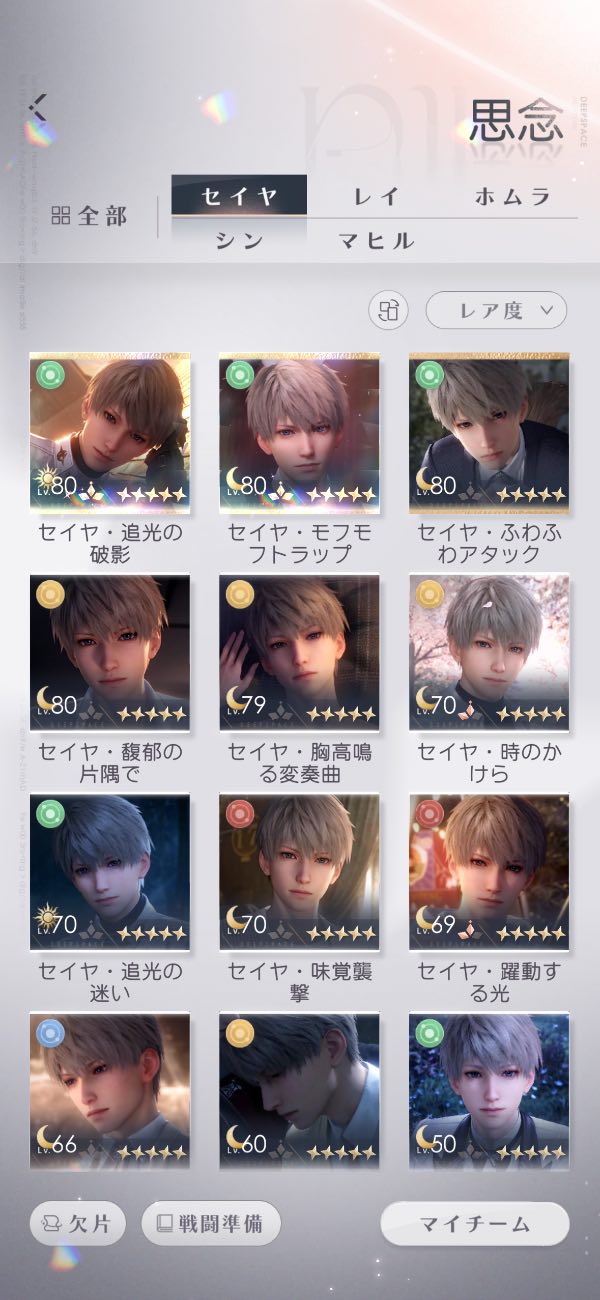Open the 欠片 fragments button
The image size is (600, 1300).
(78, 1224)
